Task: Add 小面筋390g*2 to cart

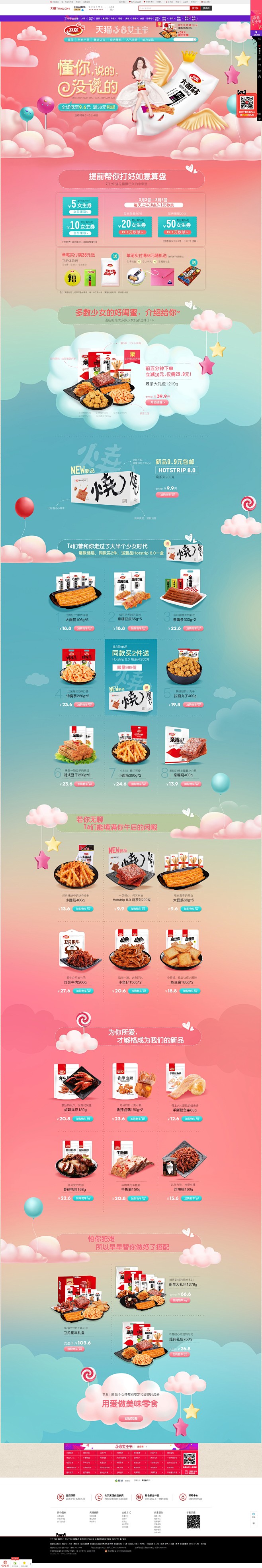Action: tap(138, 784)
